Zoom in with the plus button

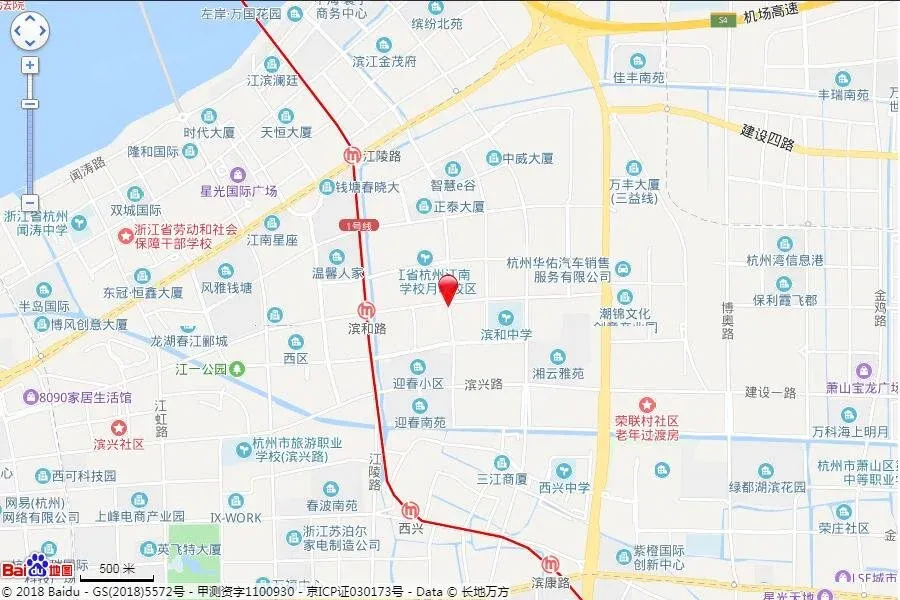coord(29,66)
